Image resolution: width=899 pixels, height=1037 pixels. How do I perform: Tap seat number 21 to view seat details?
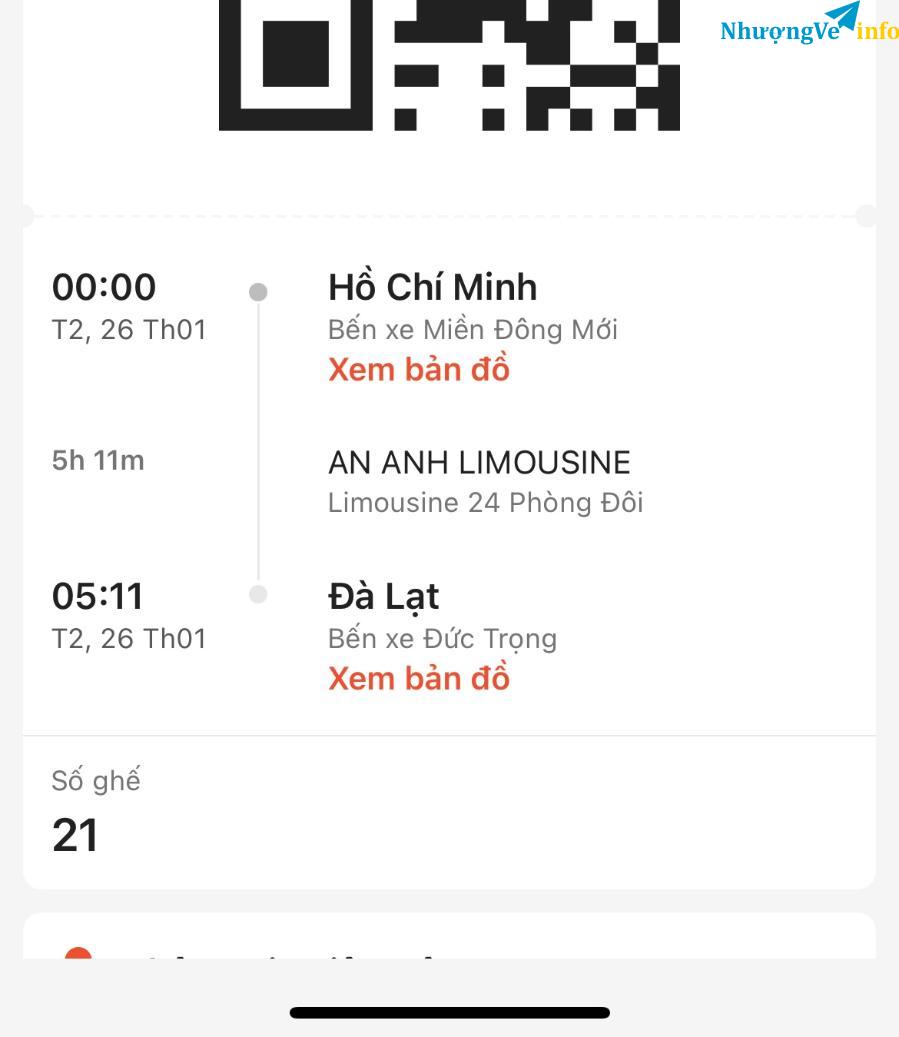75,834
